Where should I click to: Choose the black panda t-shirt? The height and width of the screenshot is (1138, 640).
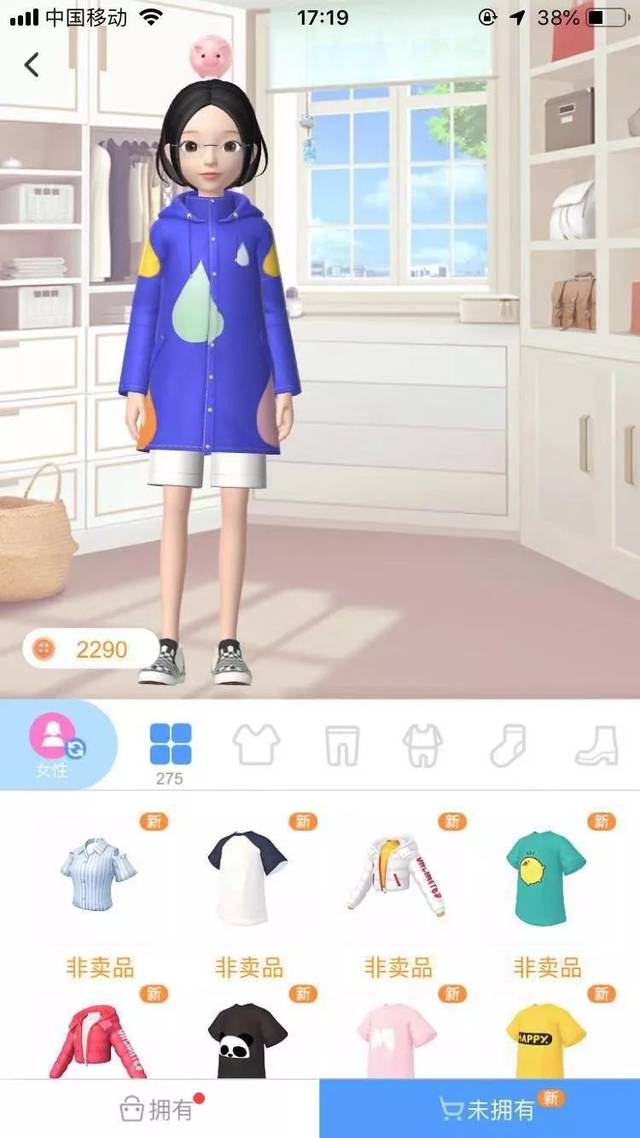point(248,1040)
